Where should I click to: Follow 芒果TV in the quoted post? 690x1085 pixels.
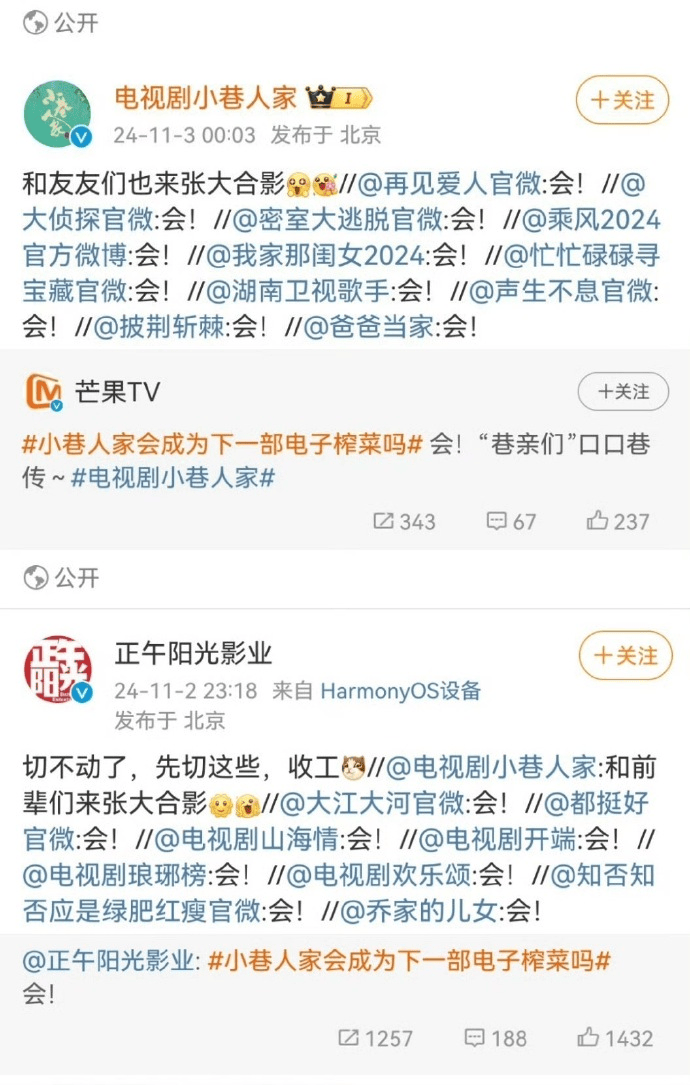(623, 392)
